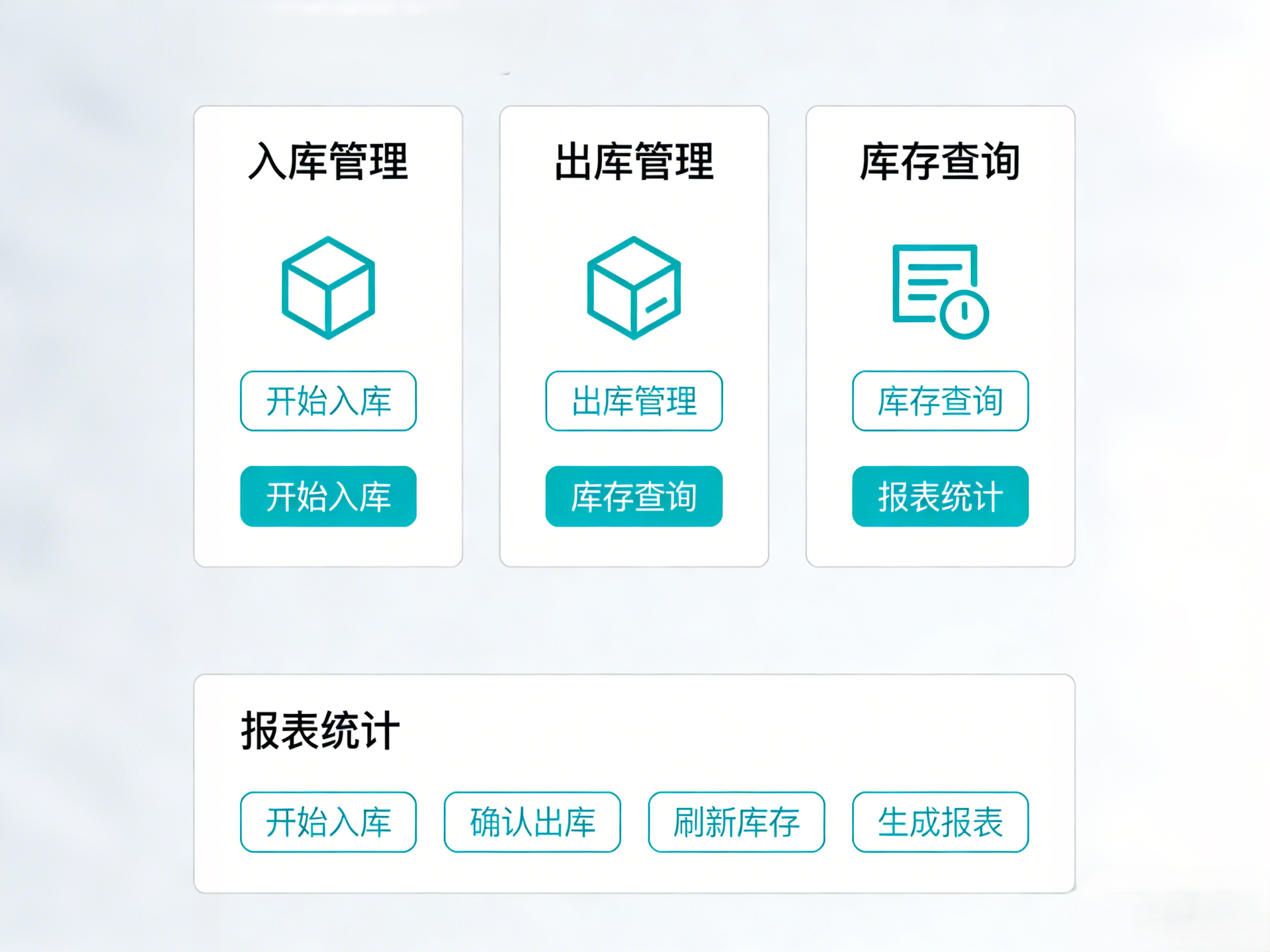
Task: Confirm outbound with 确认出库
Action: click(532, 822)
